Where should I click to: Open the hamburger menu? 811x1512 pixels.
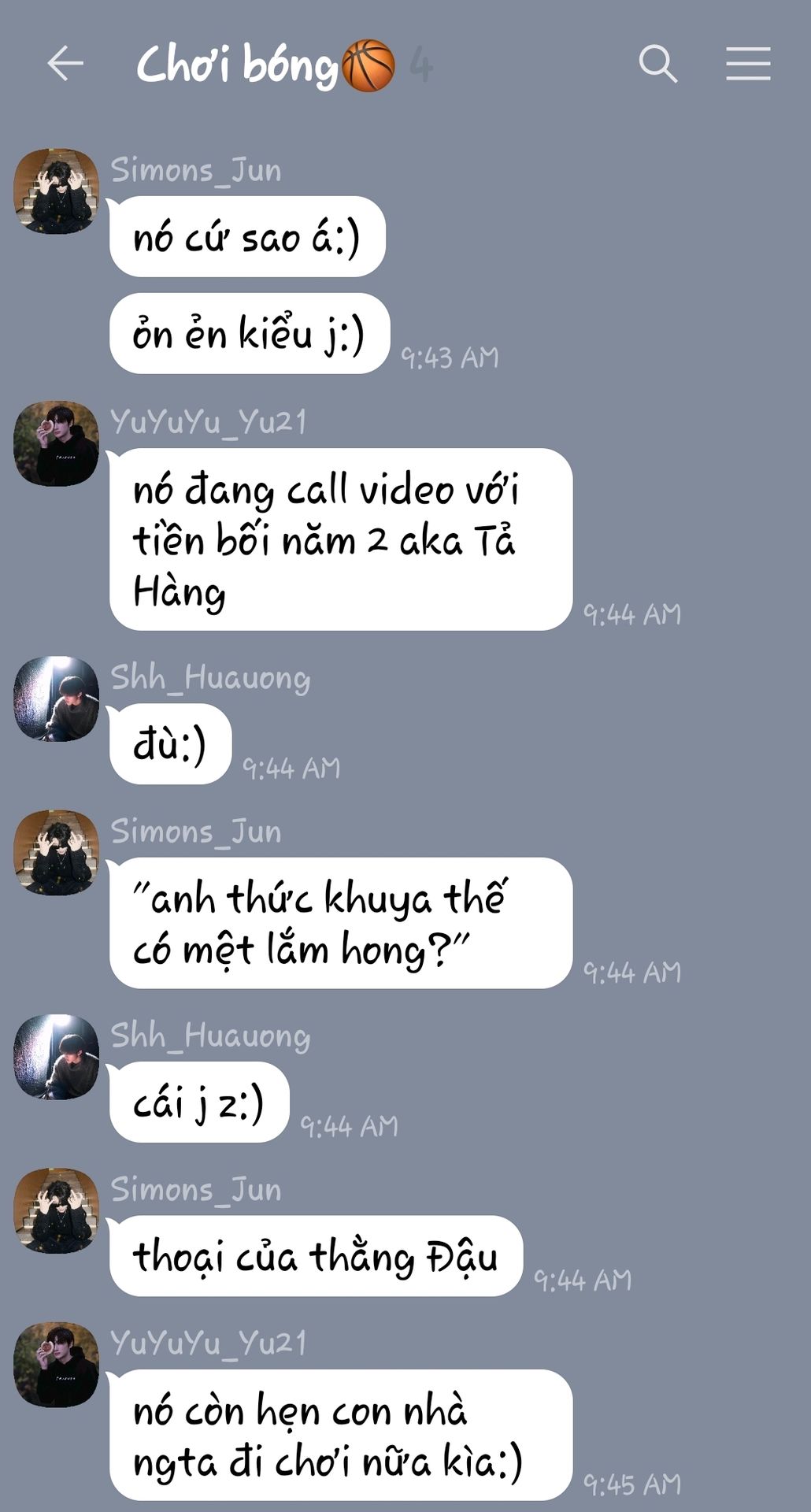[x=748, y=64]
